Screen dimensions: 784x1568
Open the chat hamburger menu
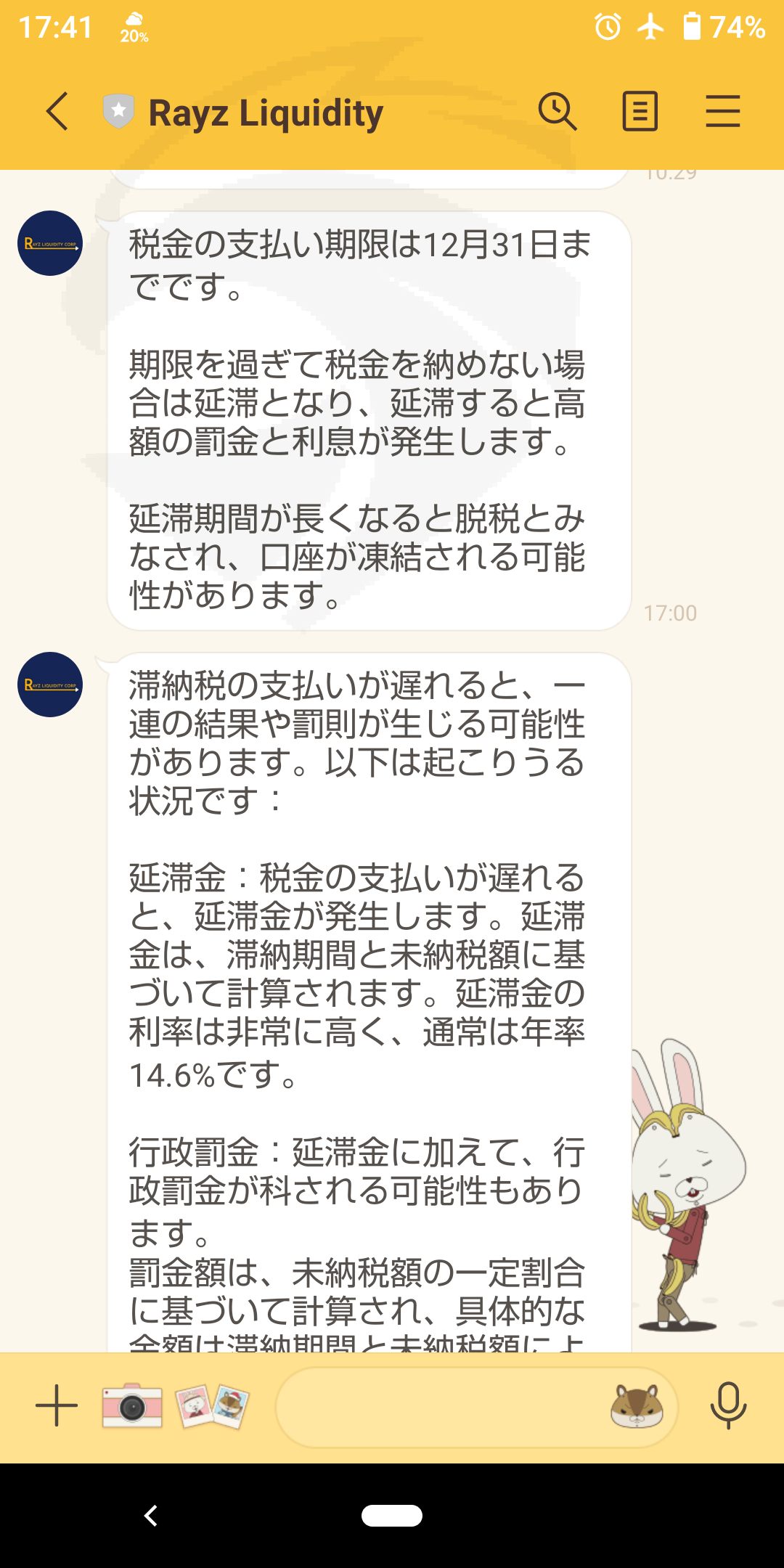click(x=723, y=112)
